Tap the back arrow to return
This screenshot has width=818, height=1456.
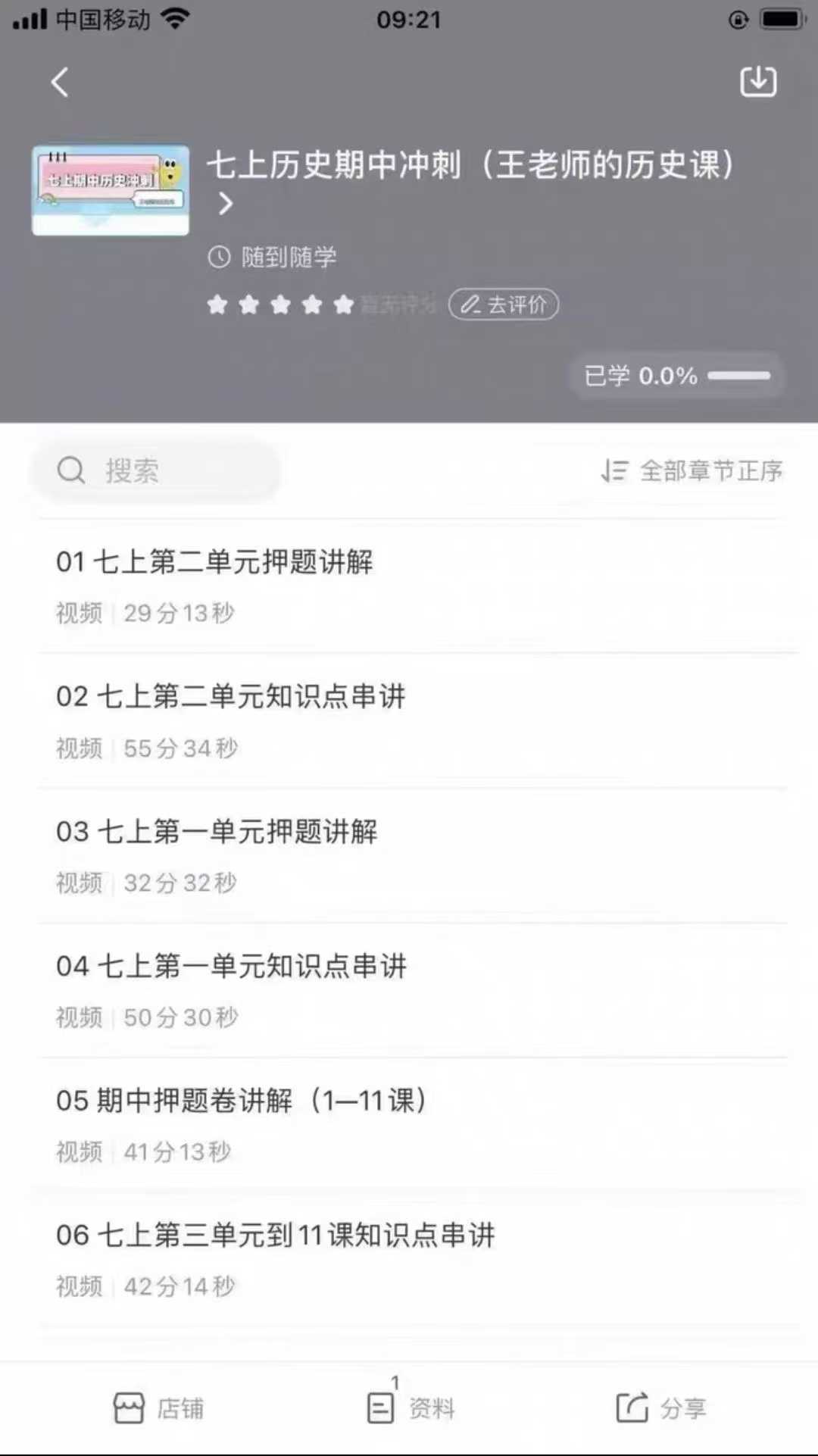[x=61, y=83]
